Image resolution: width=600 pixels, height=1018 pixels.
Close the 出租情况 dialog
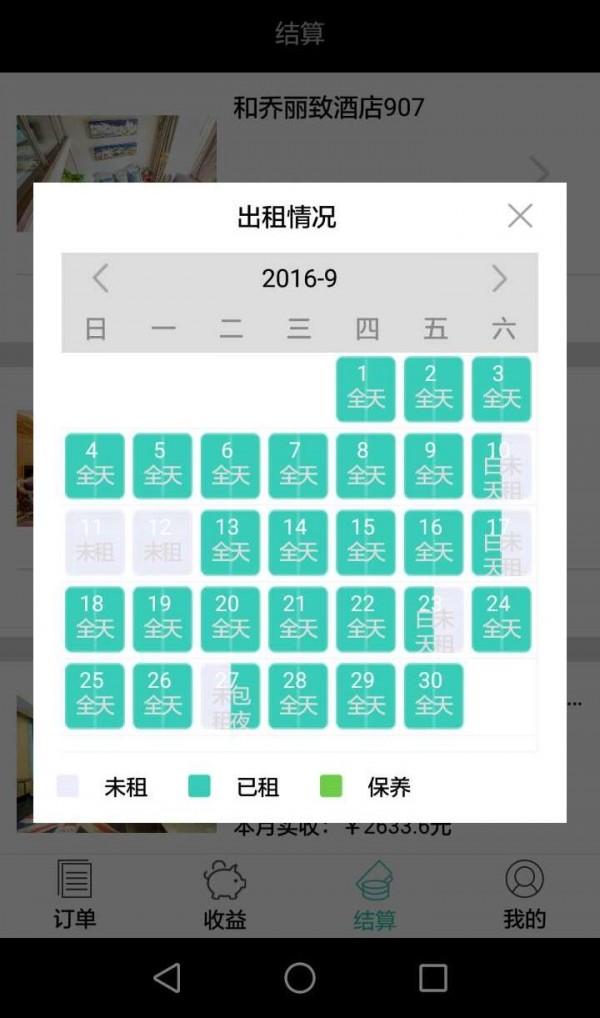pos(520,216)
